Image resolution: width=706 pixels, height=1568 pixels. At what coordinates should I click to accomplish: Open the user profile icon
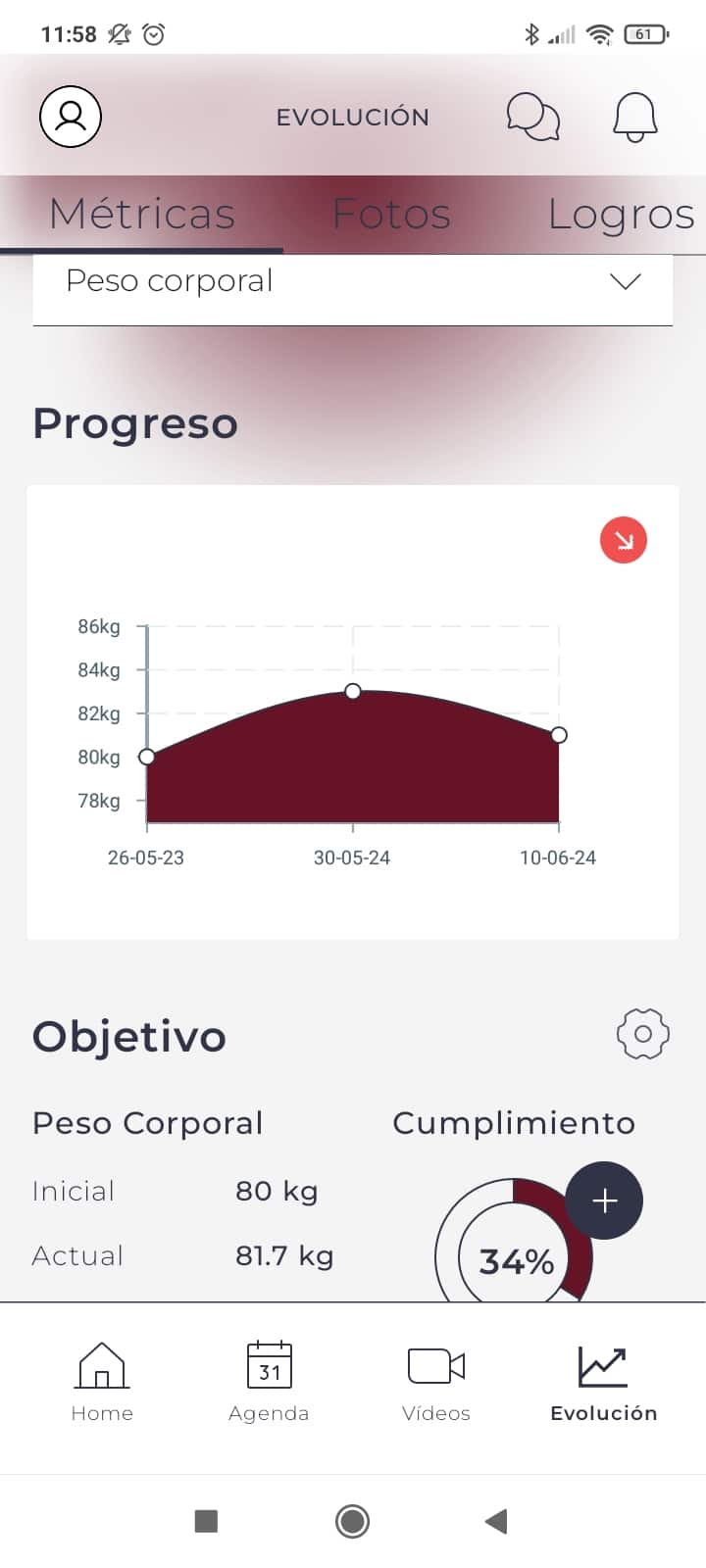pos(71,117)
